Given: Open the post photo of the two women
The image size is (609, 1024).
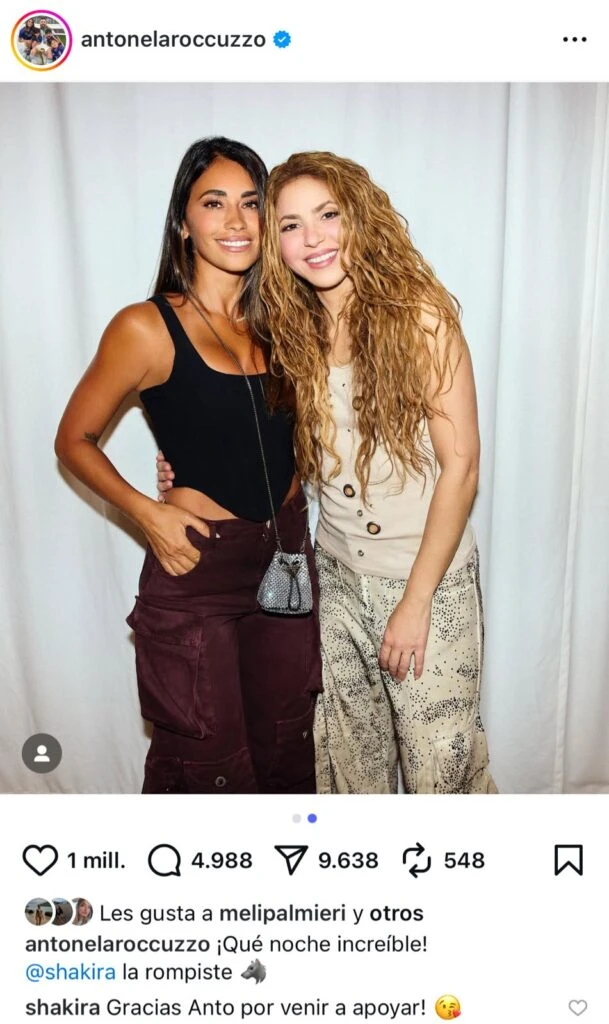Looking at the screenshot, I should click(x=304, y=440).
